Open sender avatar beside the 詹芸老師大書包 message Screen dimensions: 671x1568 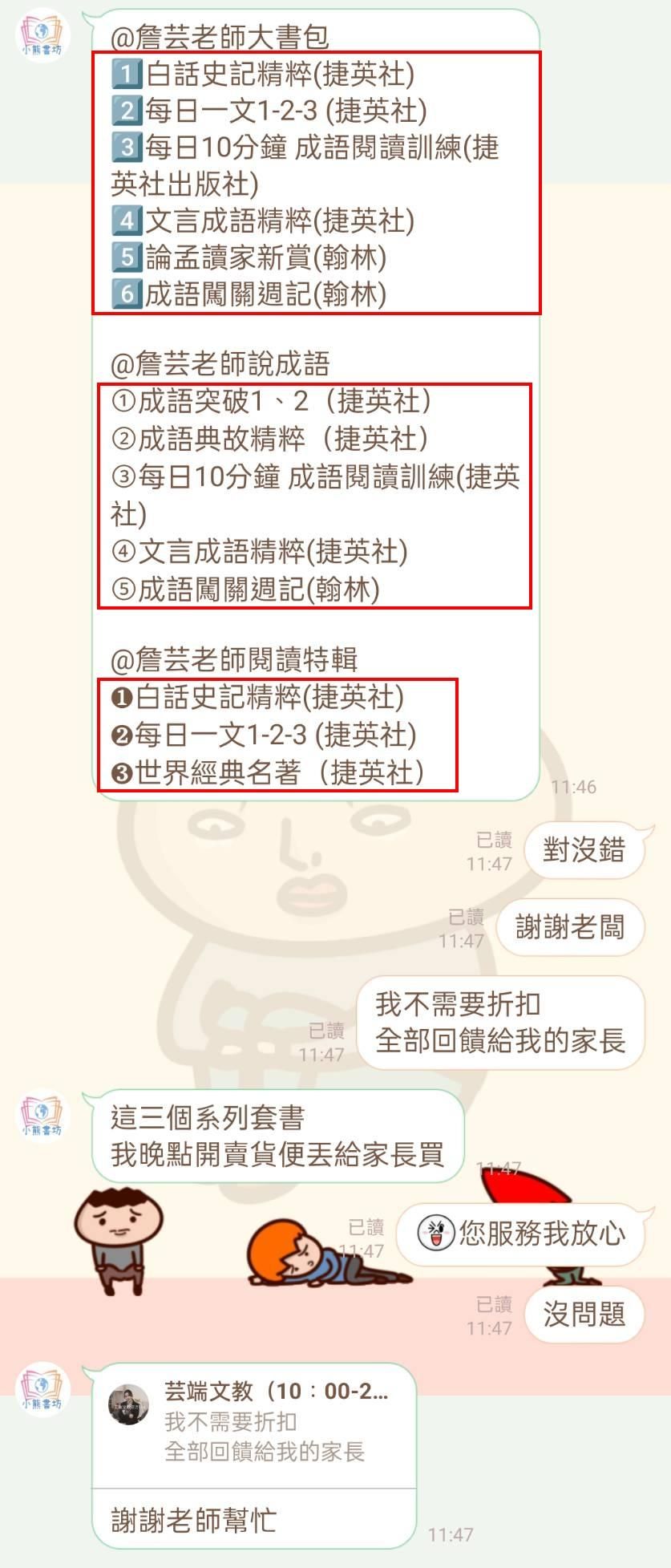(x=42, y=37)
